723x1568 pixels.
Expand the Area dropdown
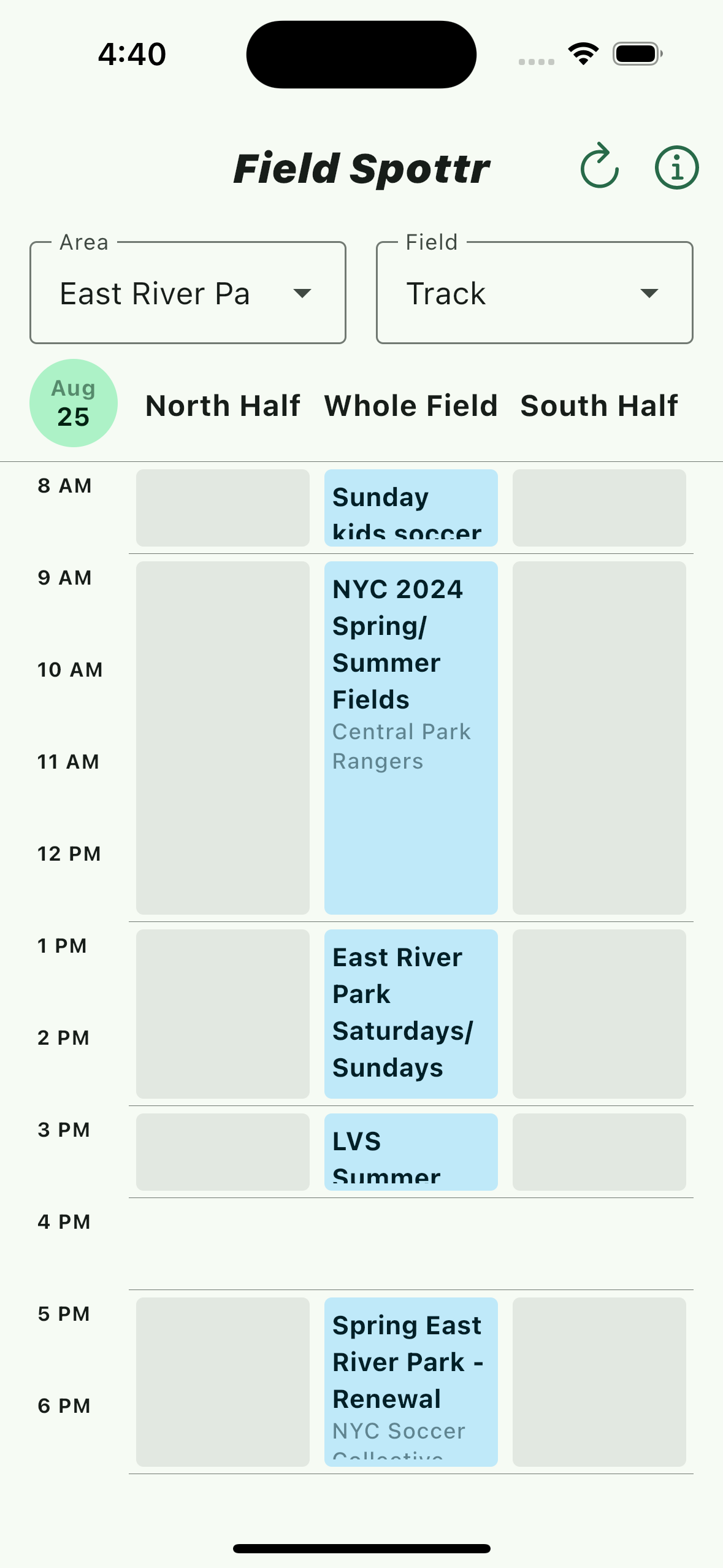click(x=188, y=293)
